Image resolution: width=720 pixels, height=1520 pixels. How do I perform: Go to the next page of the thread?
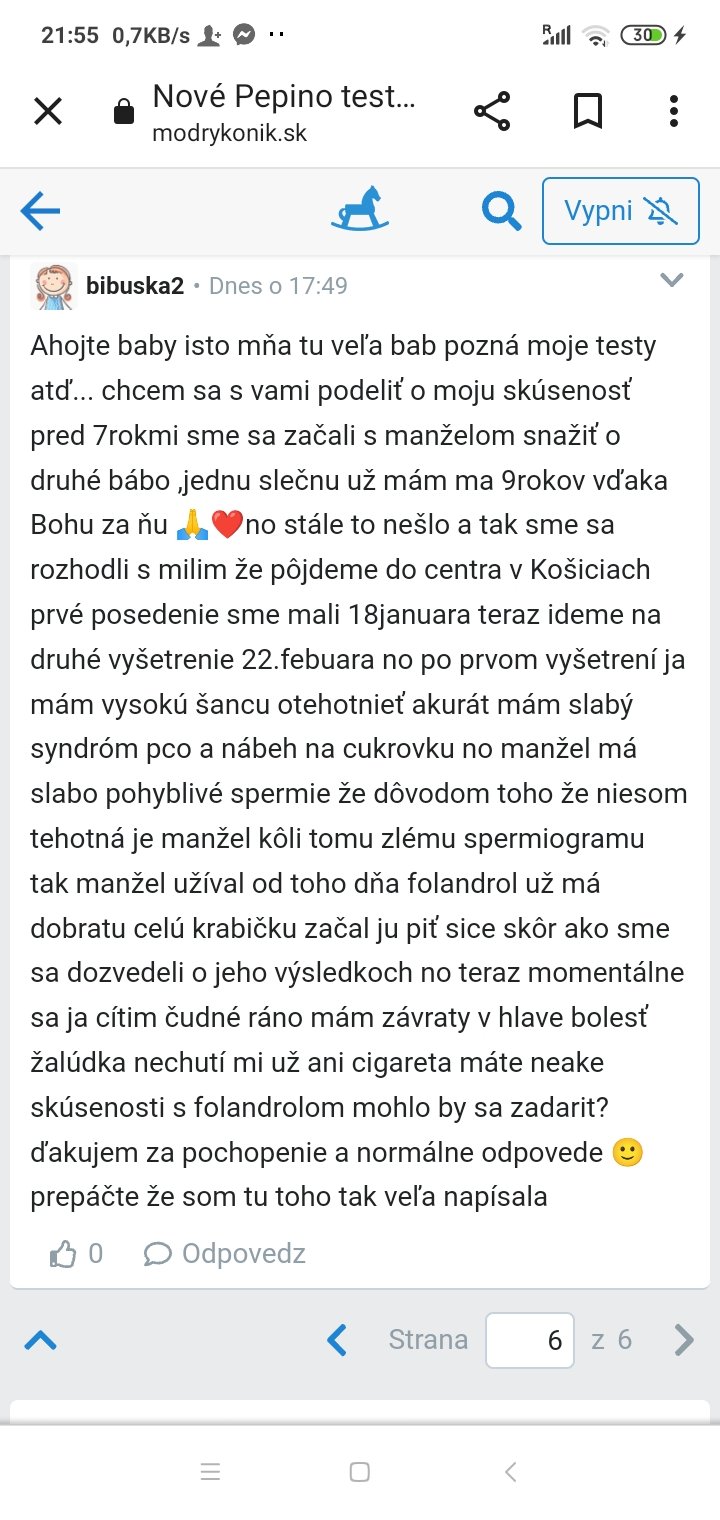pos(684,1340)
